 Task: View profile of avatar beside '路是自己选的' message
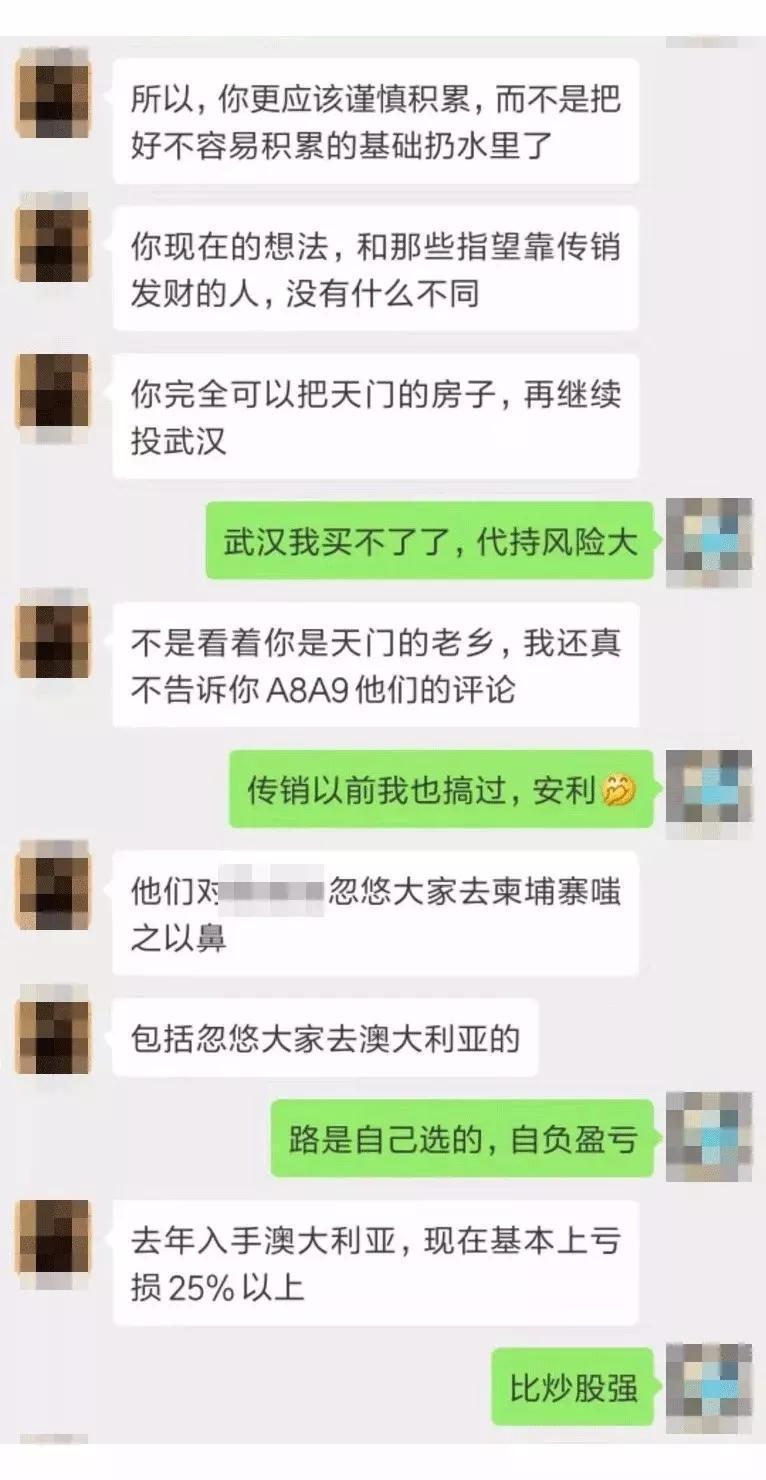click(x=709, y=1135)
